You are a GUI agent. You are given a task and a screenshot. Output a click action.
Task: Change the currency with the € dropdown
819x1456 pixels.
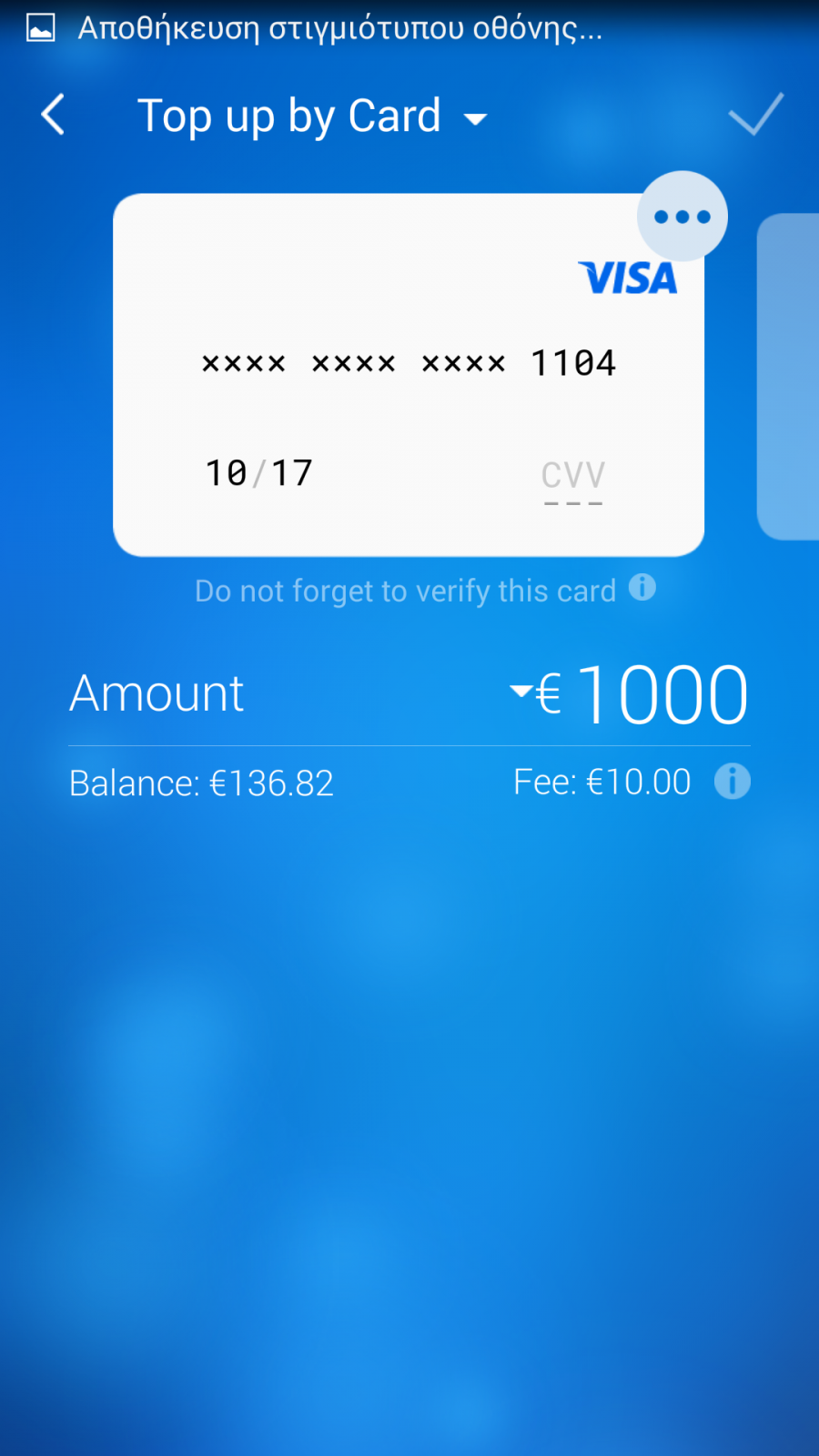pyautogui.click(x=536, y=693)
